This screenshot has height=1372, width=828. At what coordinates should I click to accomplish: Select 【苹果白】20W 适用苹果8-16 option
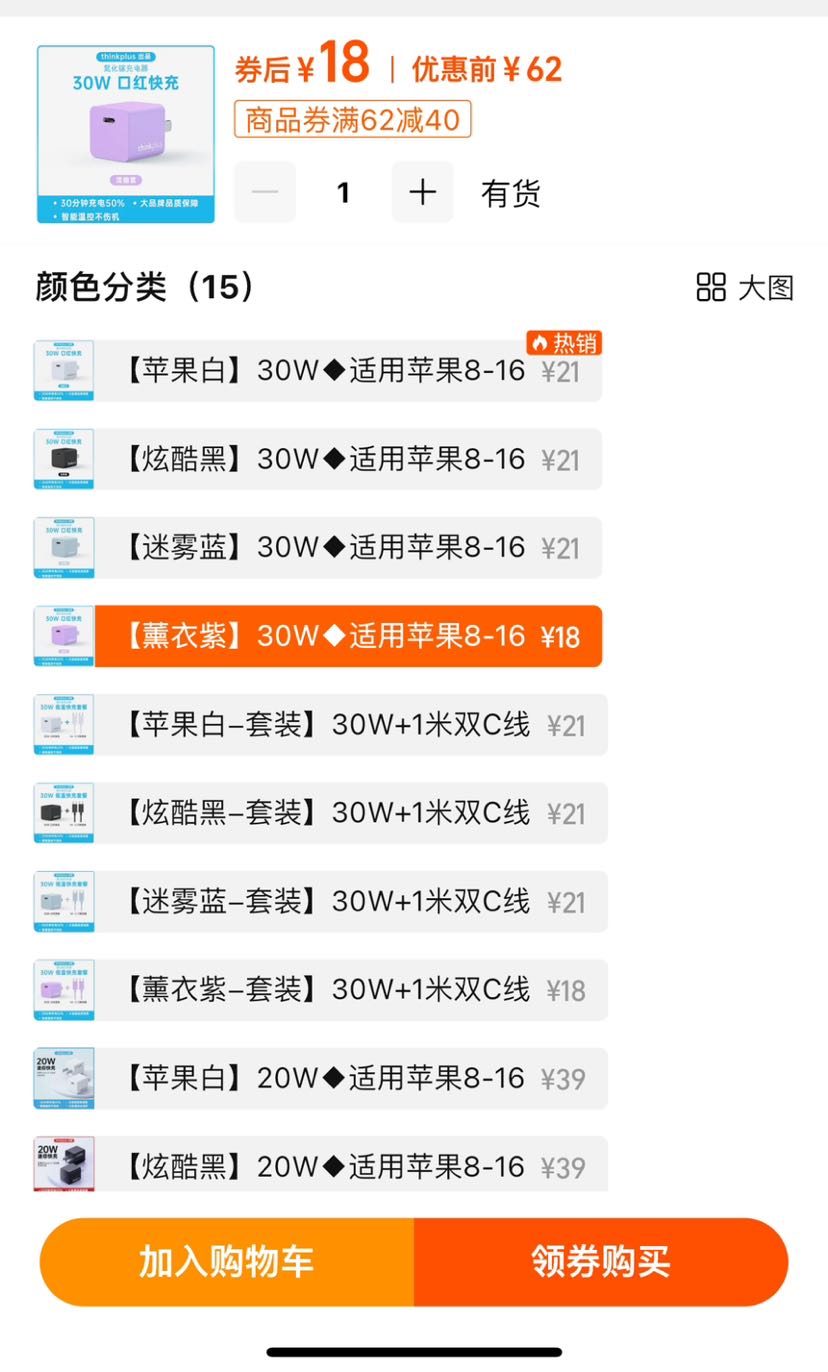pos(321,1078)
